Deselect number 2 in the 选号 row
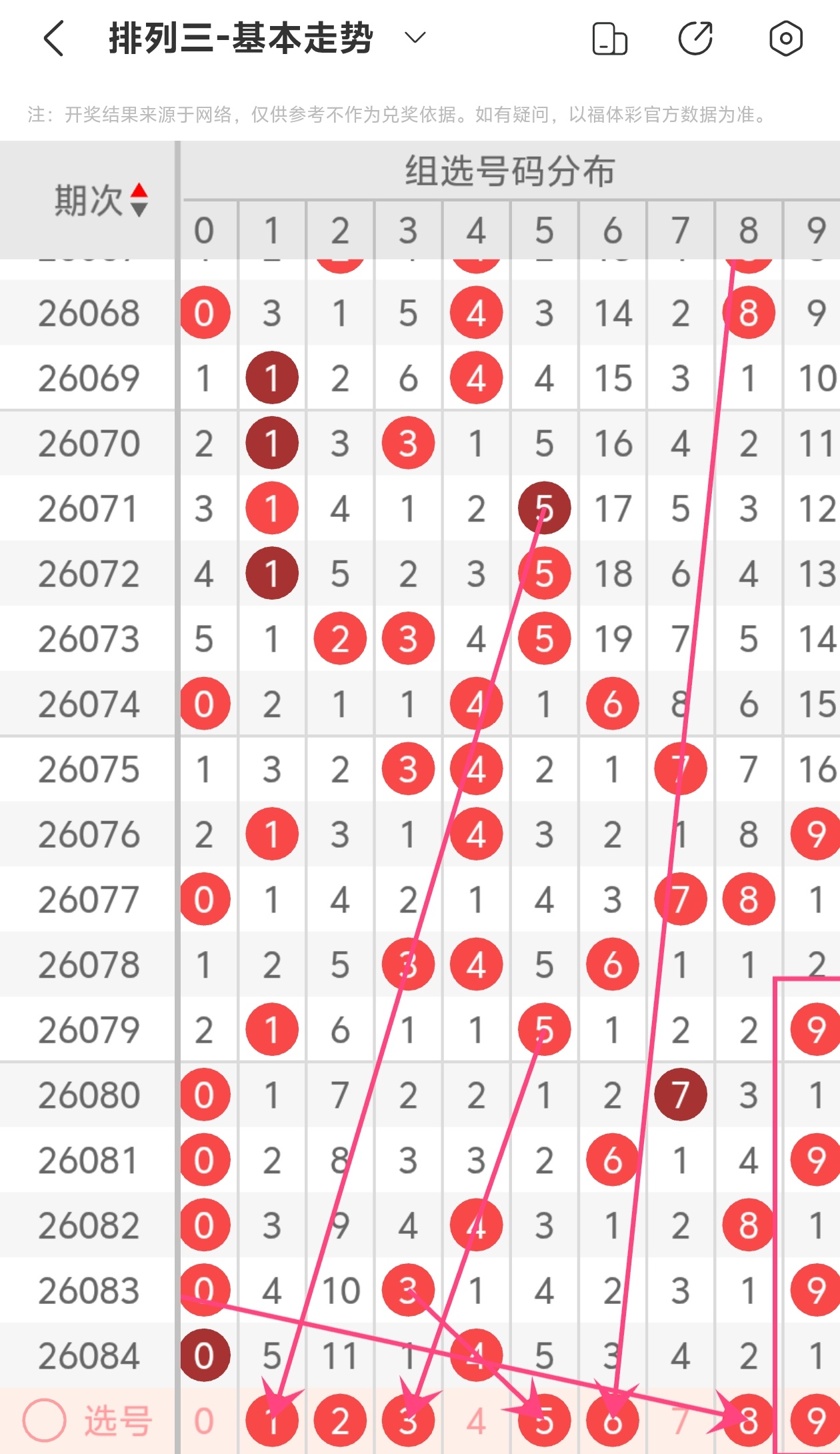This screenshot has height=1454, width=840. coord(340,1421)
